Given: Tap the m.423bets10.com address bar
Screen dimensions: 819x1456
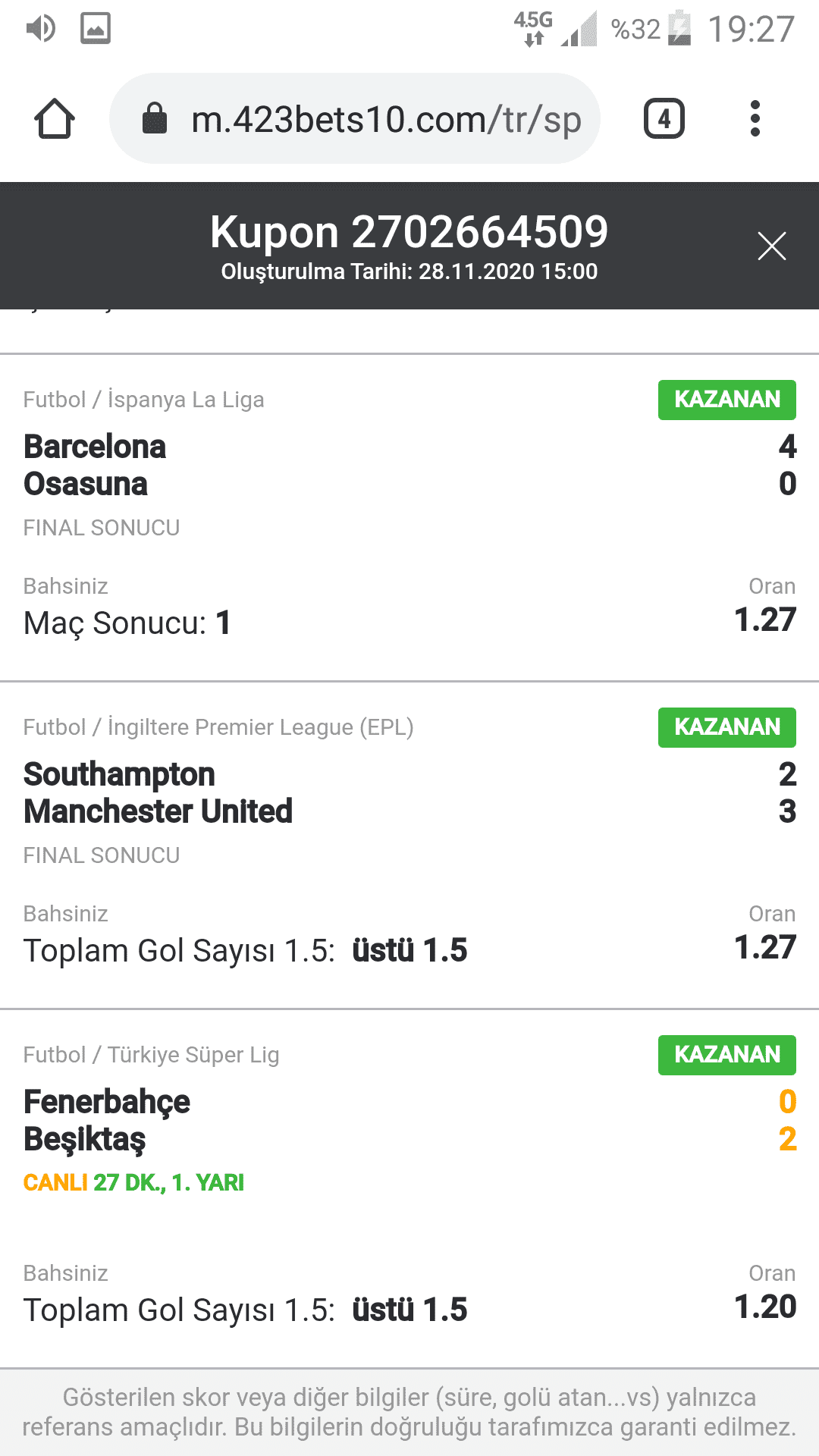Looking at the screenshot, I should point(355,118).
